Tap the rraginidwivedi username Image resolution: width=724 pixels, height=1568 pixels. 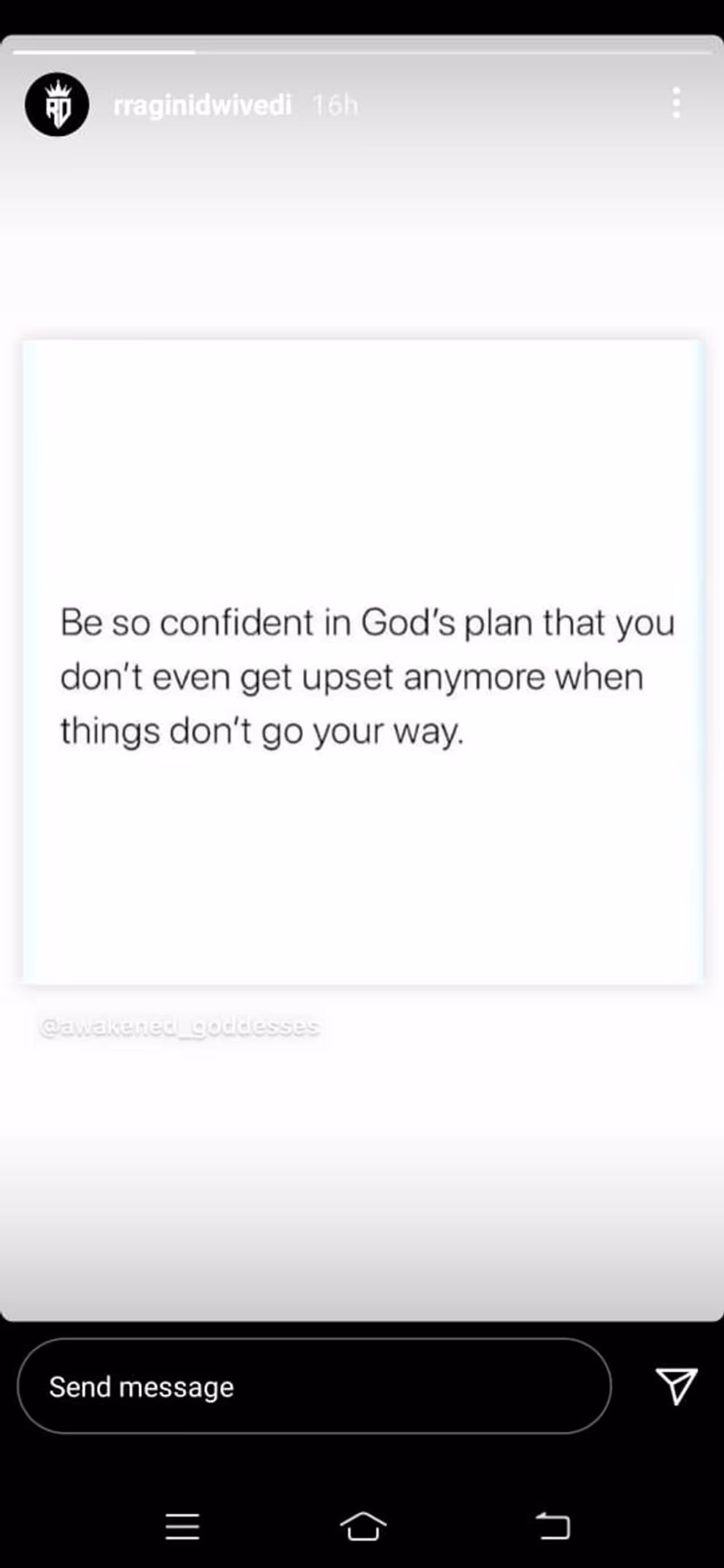(202, 105)
